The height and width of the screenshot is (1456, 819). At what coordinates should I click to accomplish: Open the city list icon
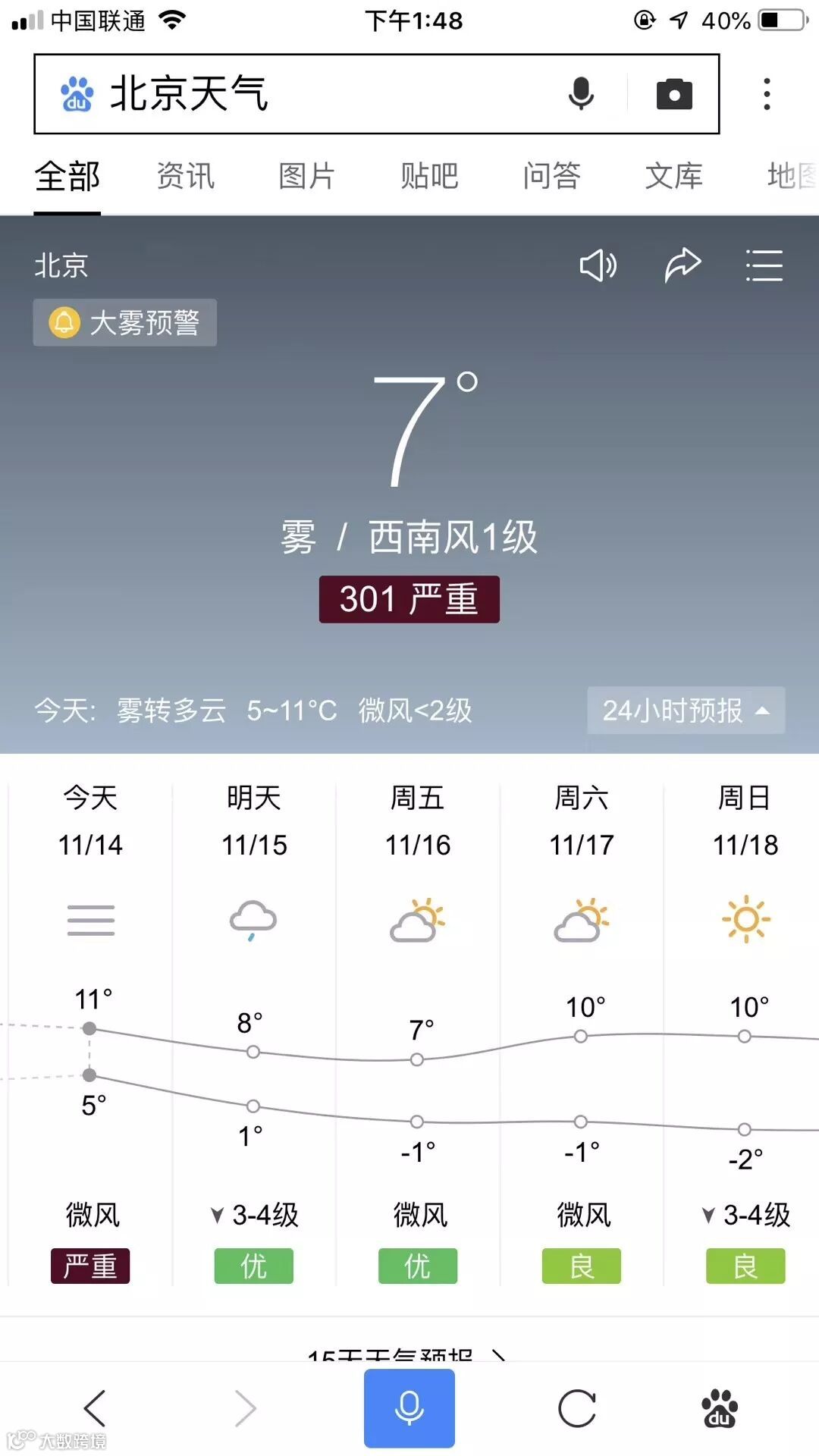[x=764, y=265]
